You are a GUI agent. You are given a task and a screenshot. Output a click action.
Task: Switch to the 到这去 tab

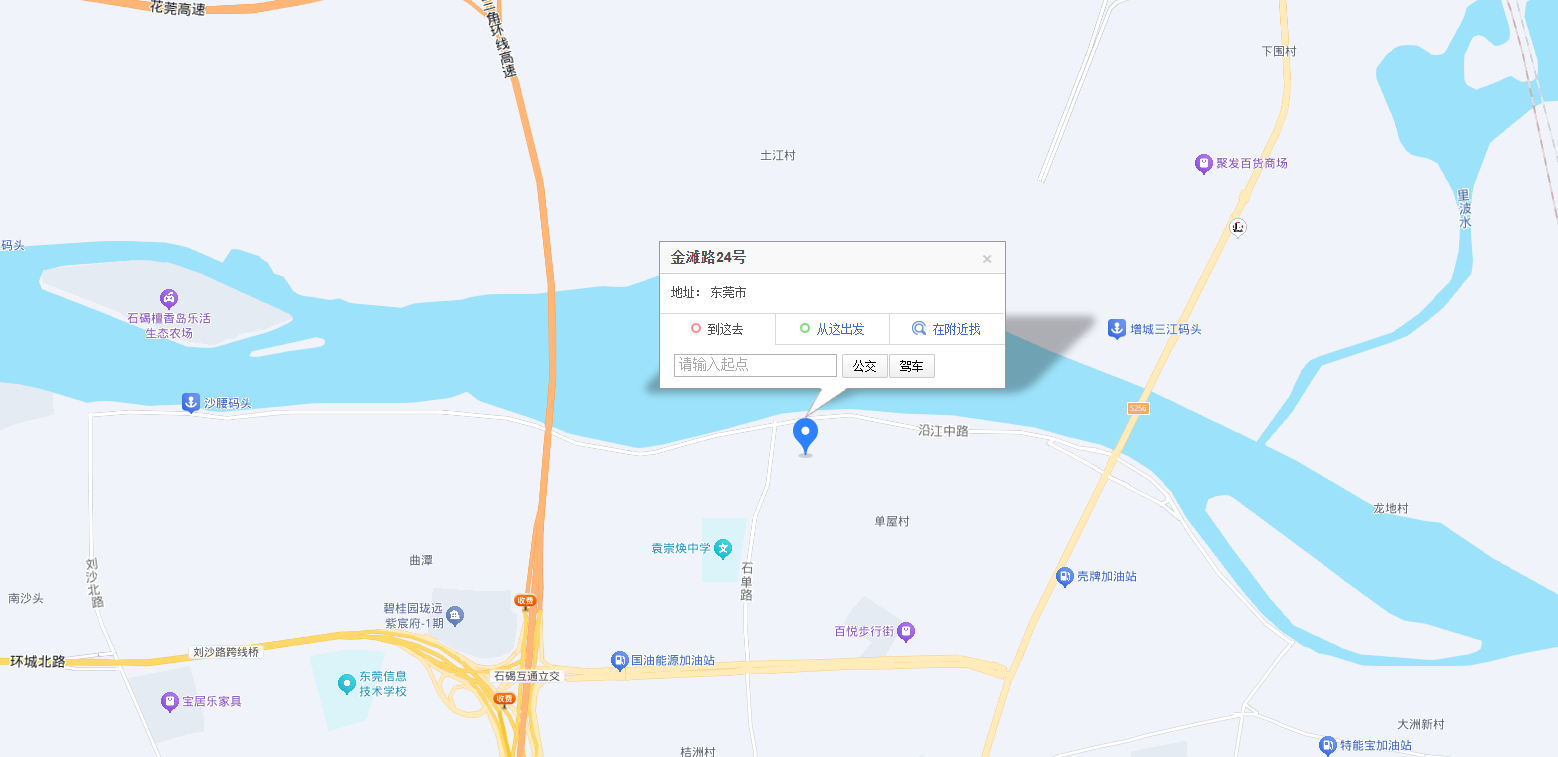click(717, 329)
